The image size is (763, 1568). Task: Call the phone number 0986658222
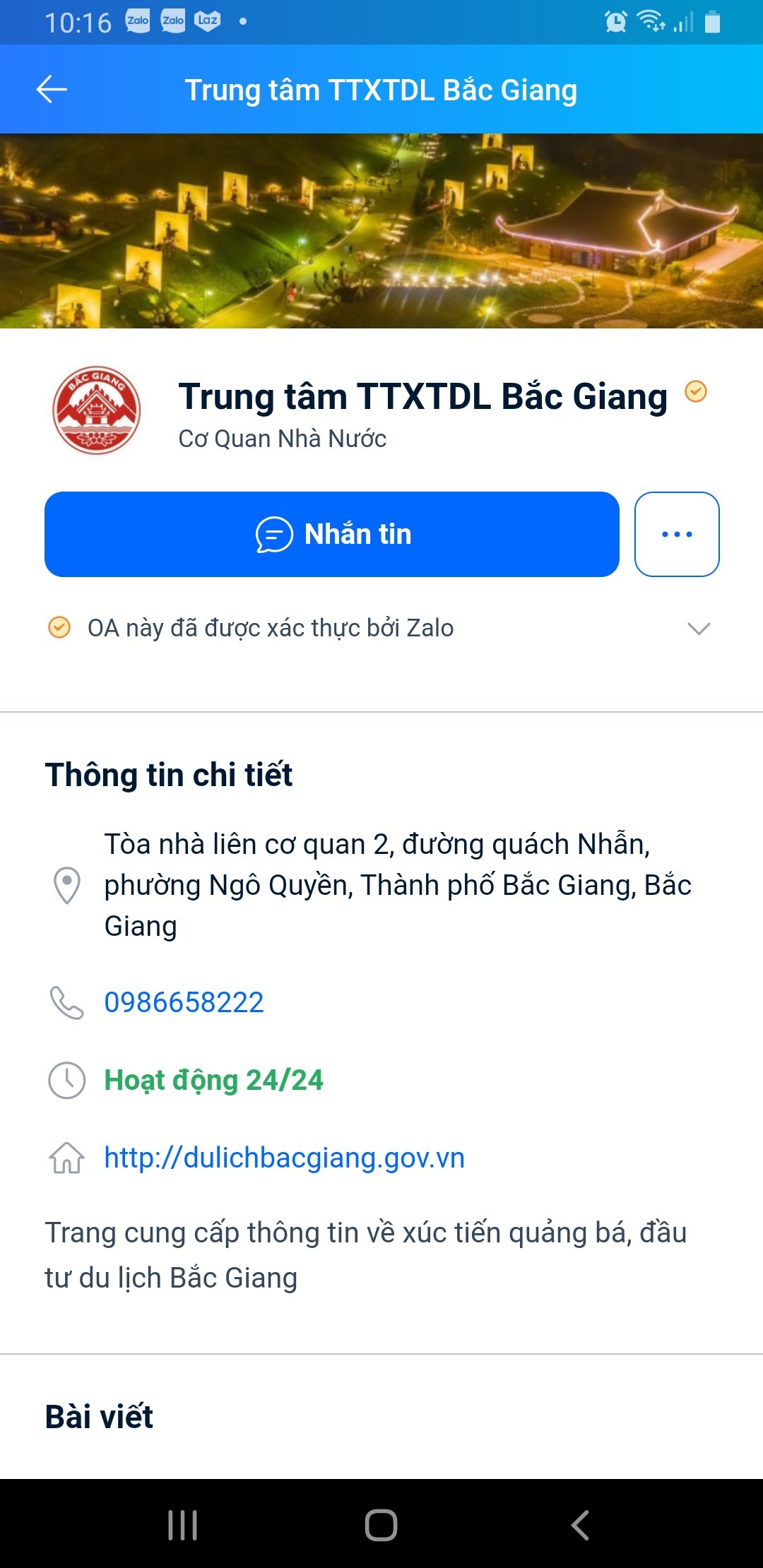pyautogui.click(x=184, y=1002)
